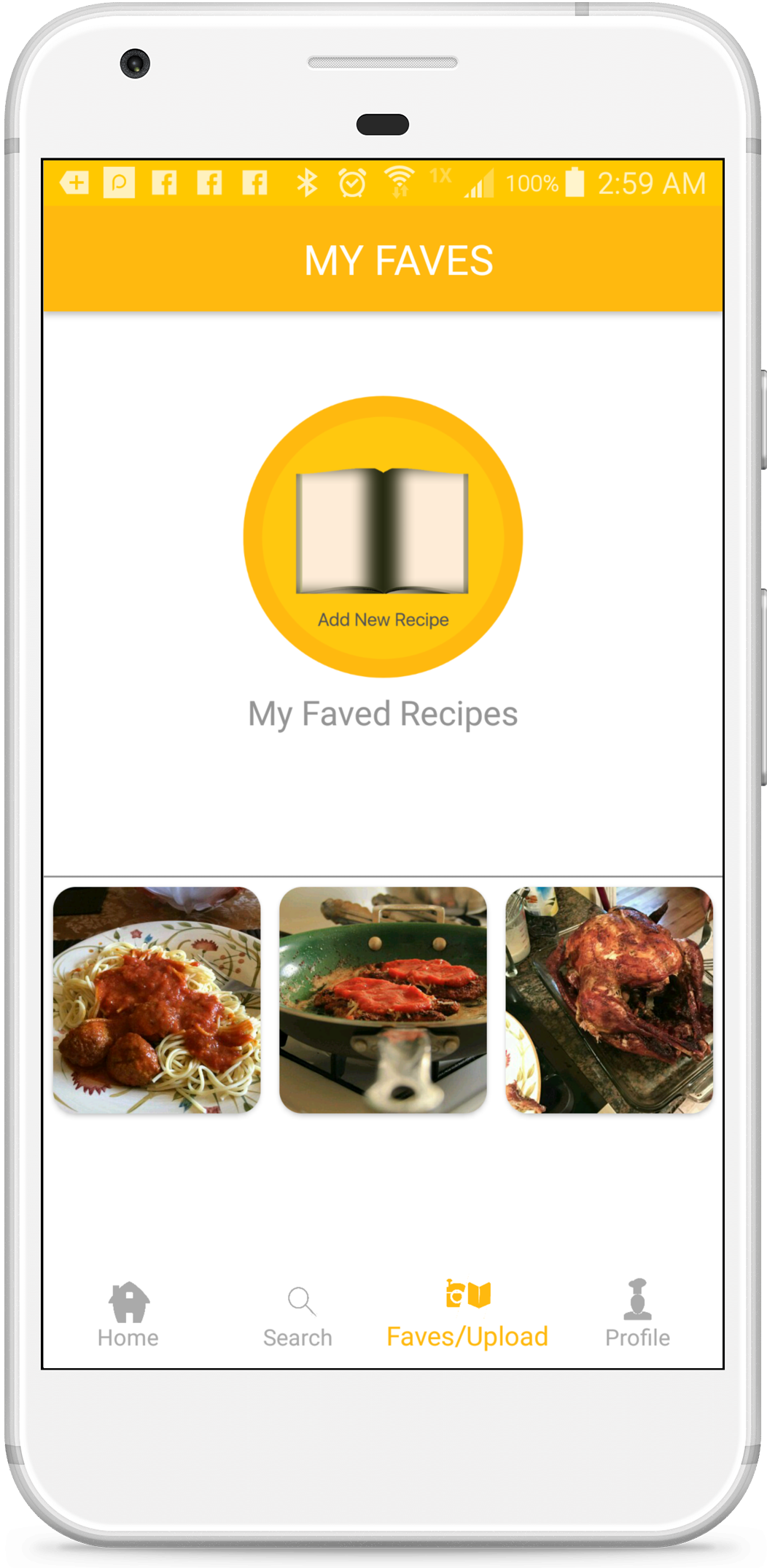Screen dimensions: 767x1568
Task: Go to the Home tab
Action: pos(128,1314)
